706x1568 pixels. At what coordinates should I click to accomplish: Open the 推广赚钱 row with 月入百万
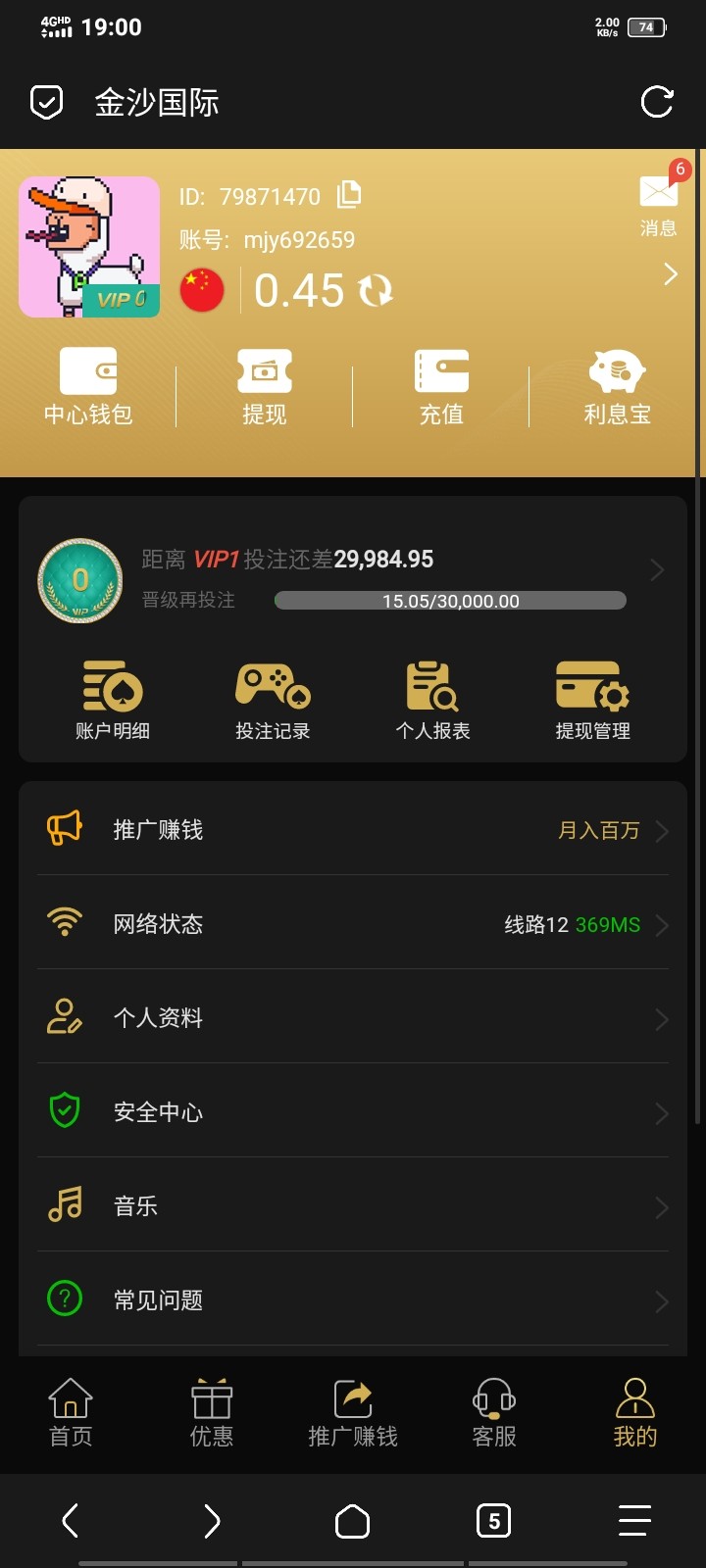(353, 830)
